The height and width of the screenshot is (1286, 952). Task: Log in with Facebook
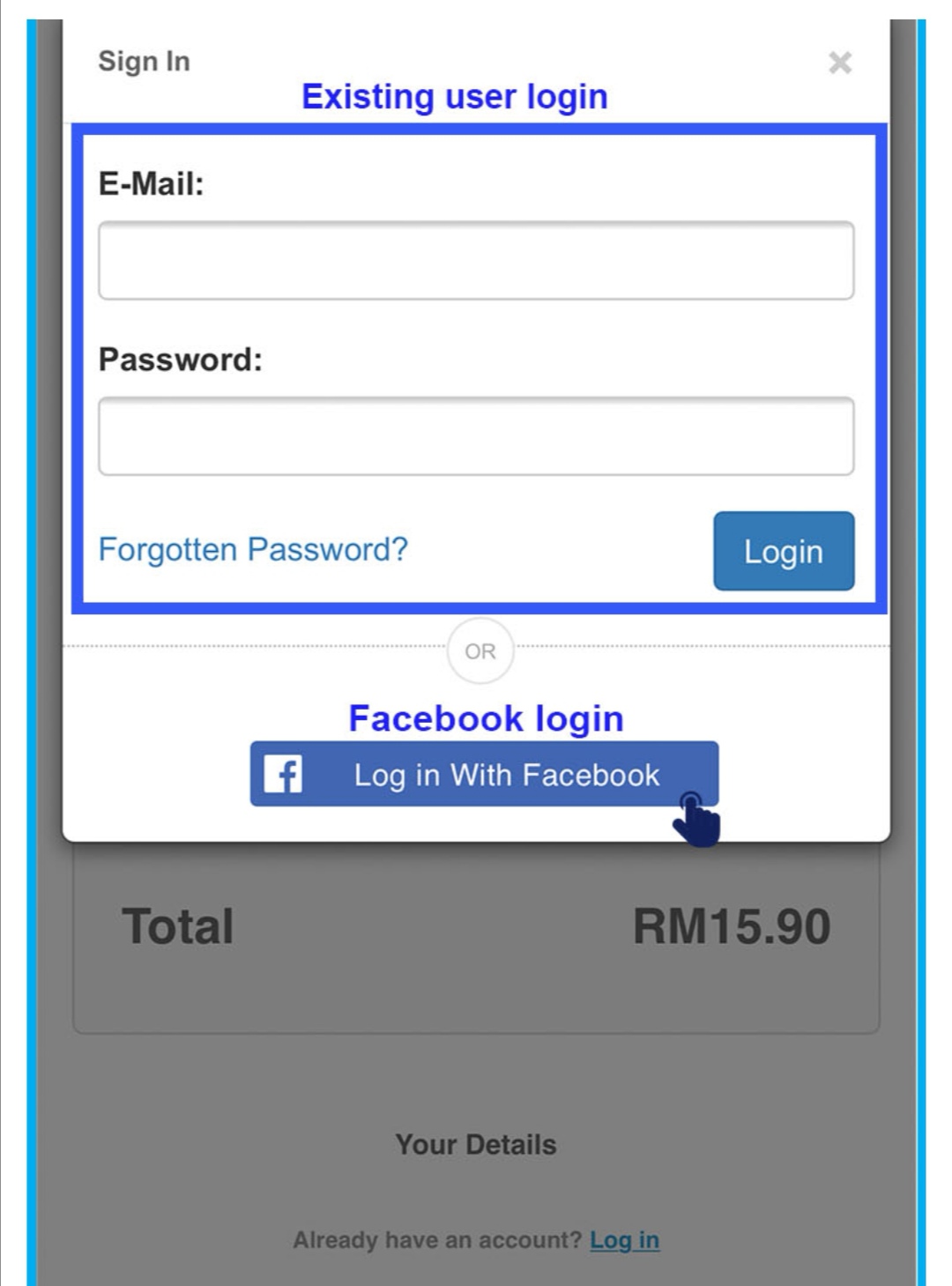click(483, 775)
